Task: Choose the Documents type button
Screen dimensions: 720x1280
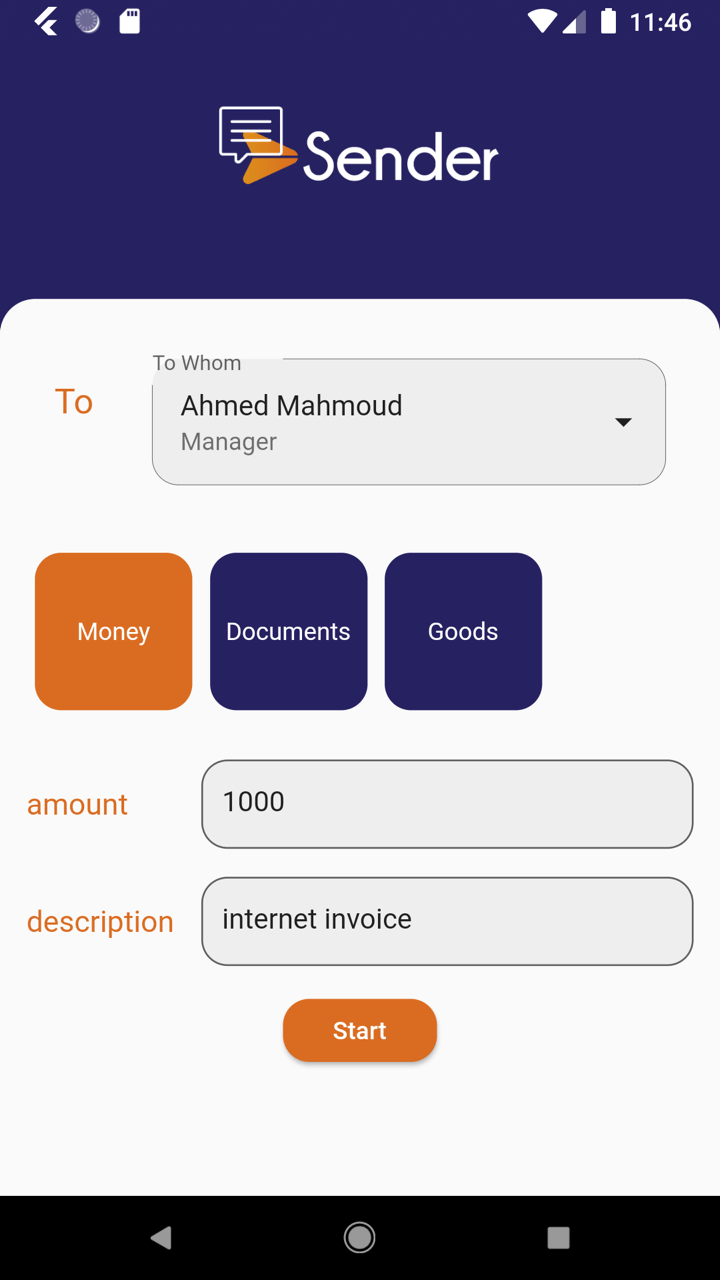Action: coord(288,631)
